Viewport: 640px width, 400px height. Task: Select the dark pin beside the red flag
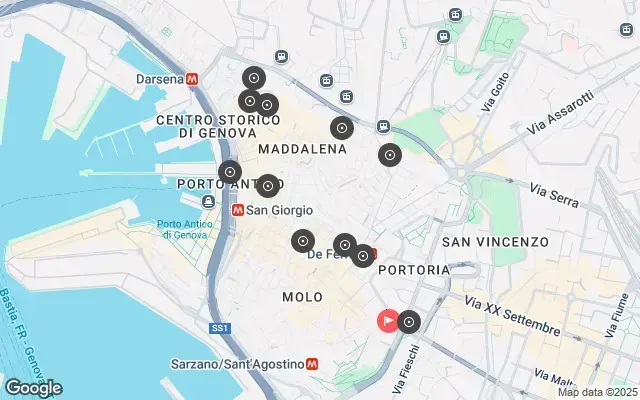[x=409, y=322]
